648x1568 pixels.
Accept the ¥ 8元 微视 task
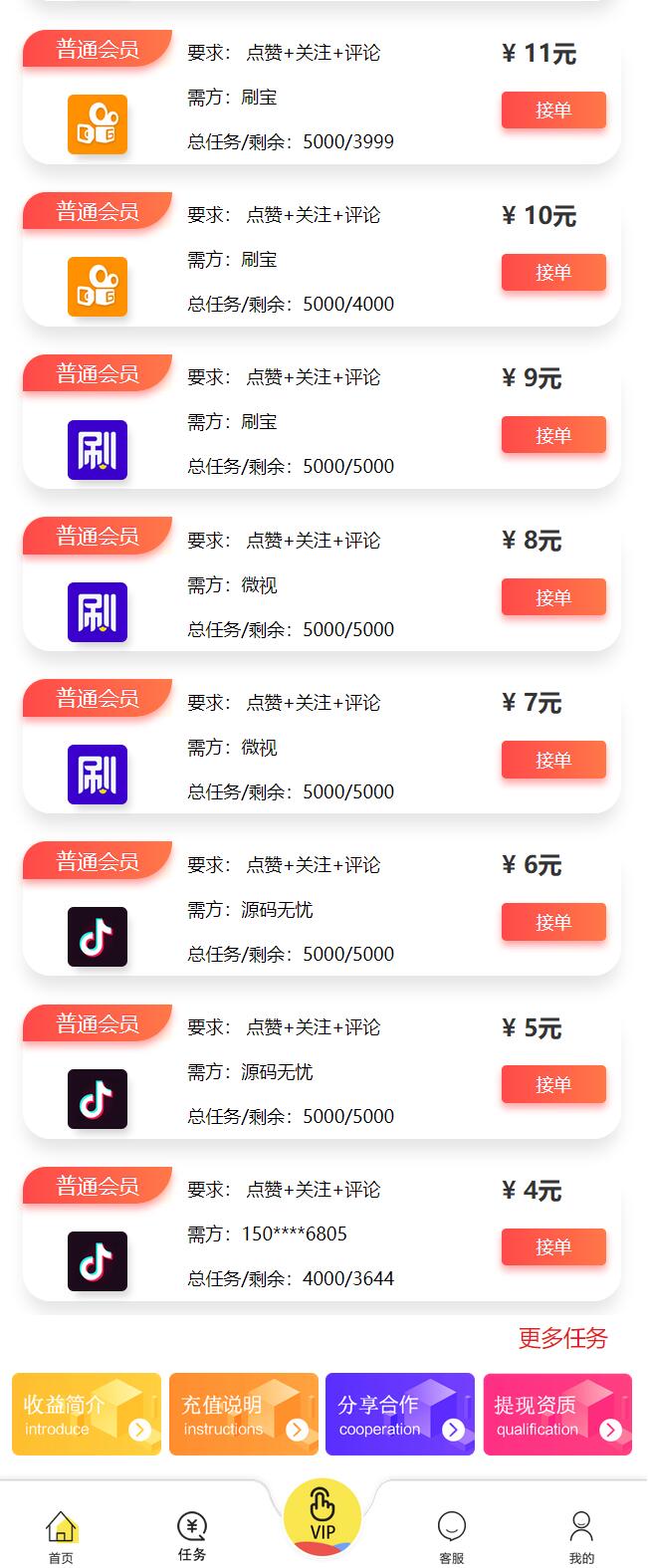pyautogui.click(x=553, y=598)
